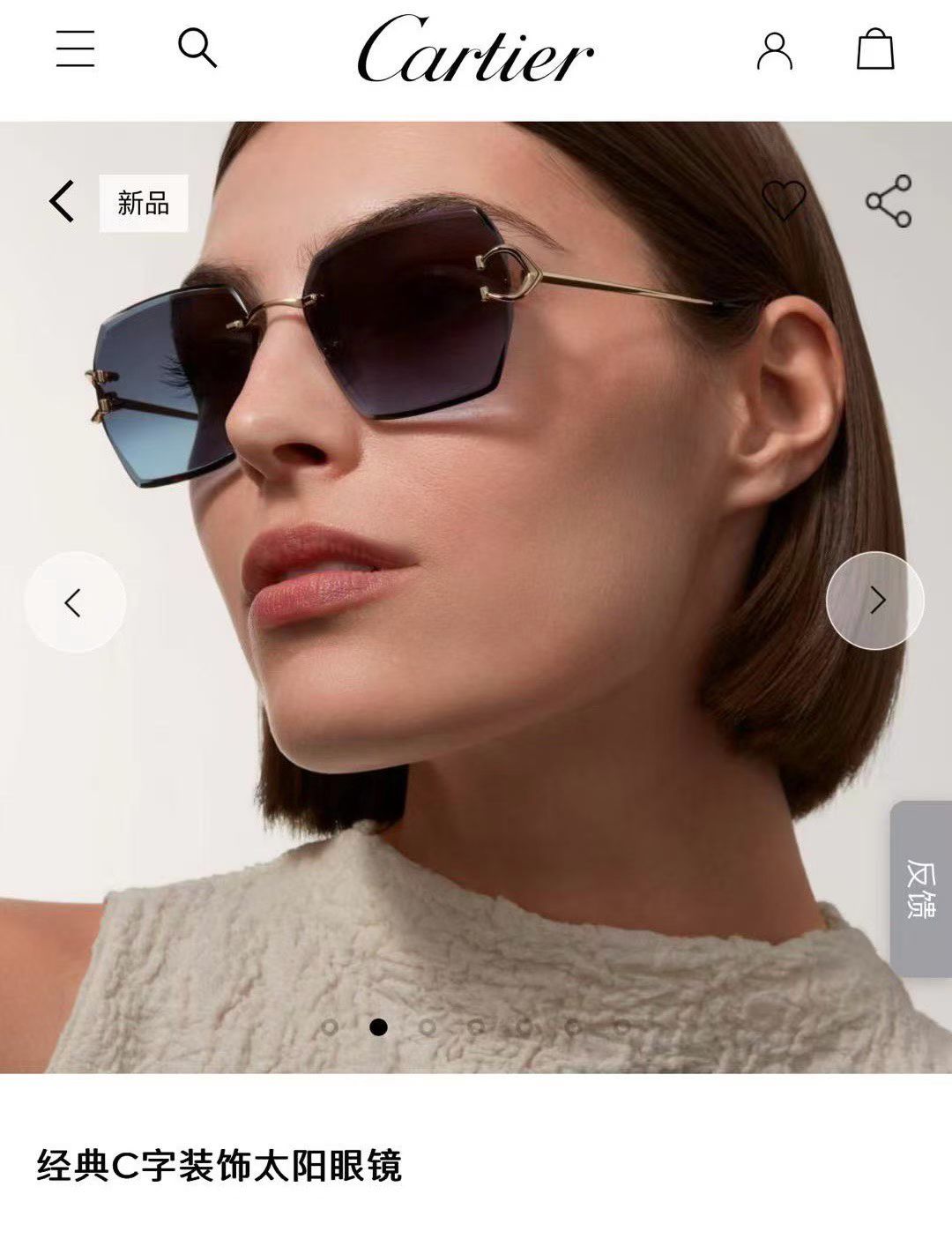Viewport: 952px width, 1254px height.
Task: Add the sunglasses to the wishlist heart
Action: pyautogui.click(x=784, y=200)
